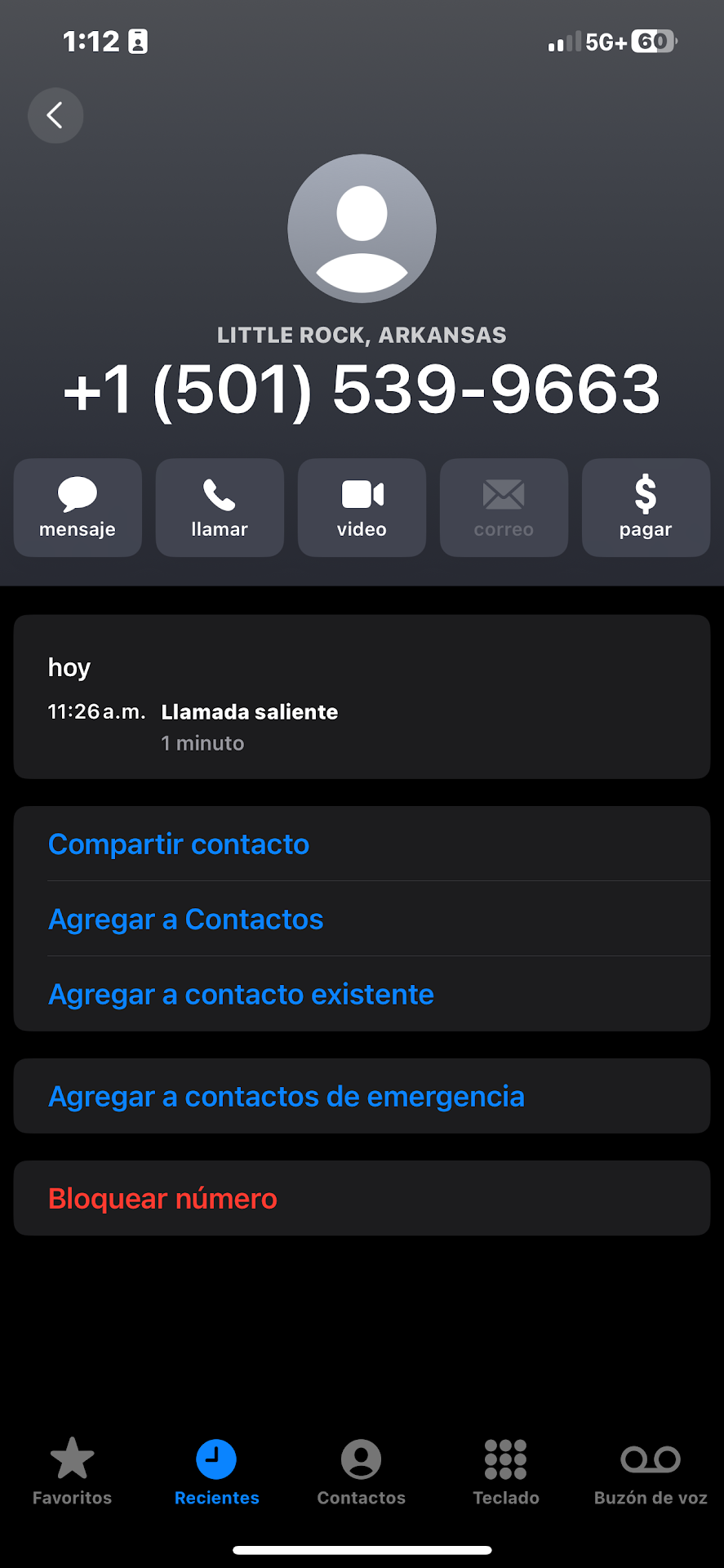The height and width of the screenshot is (1568, 724).
Task: Choose Agregar a Contactos
Action: [186, 919]
